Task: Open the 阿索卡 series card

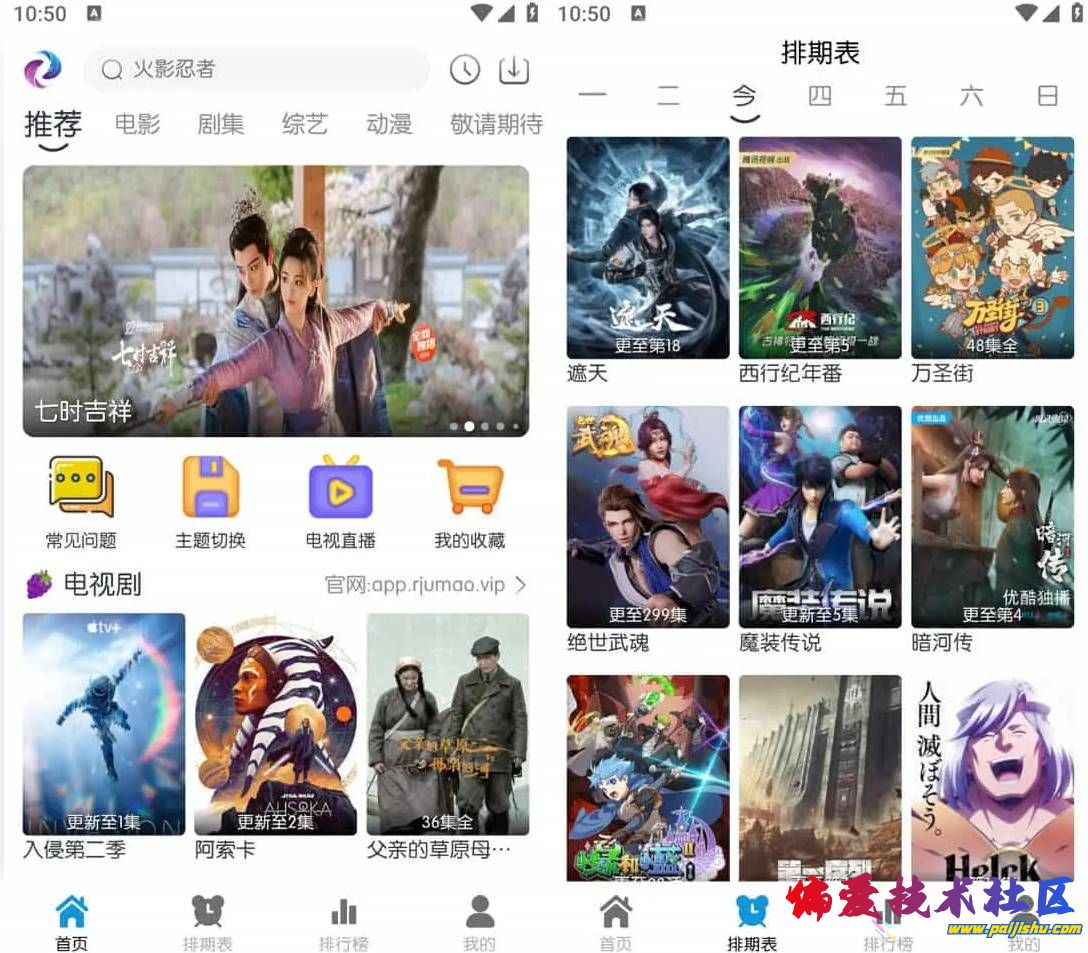Action: pos(275,724)
